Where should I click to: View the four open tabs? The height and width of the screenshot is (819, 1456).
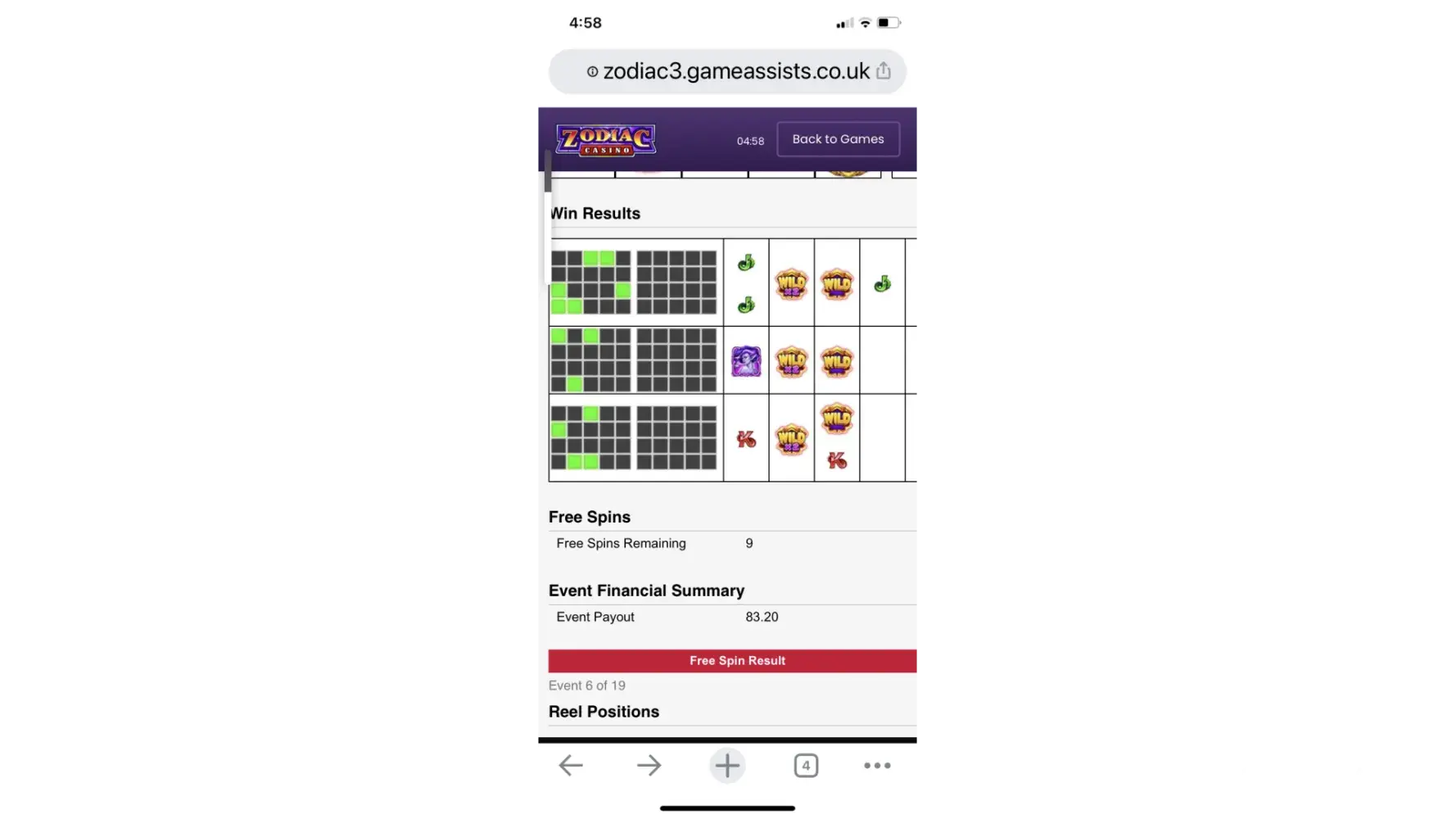806,766
